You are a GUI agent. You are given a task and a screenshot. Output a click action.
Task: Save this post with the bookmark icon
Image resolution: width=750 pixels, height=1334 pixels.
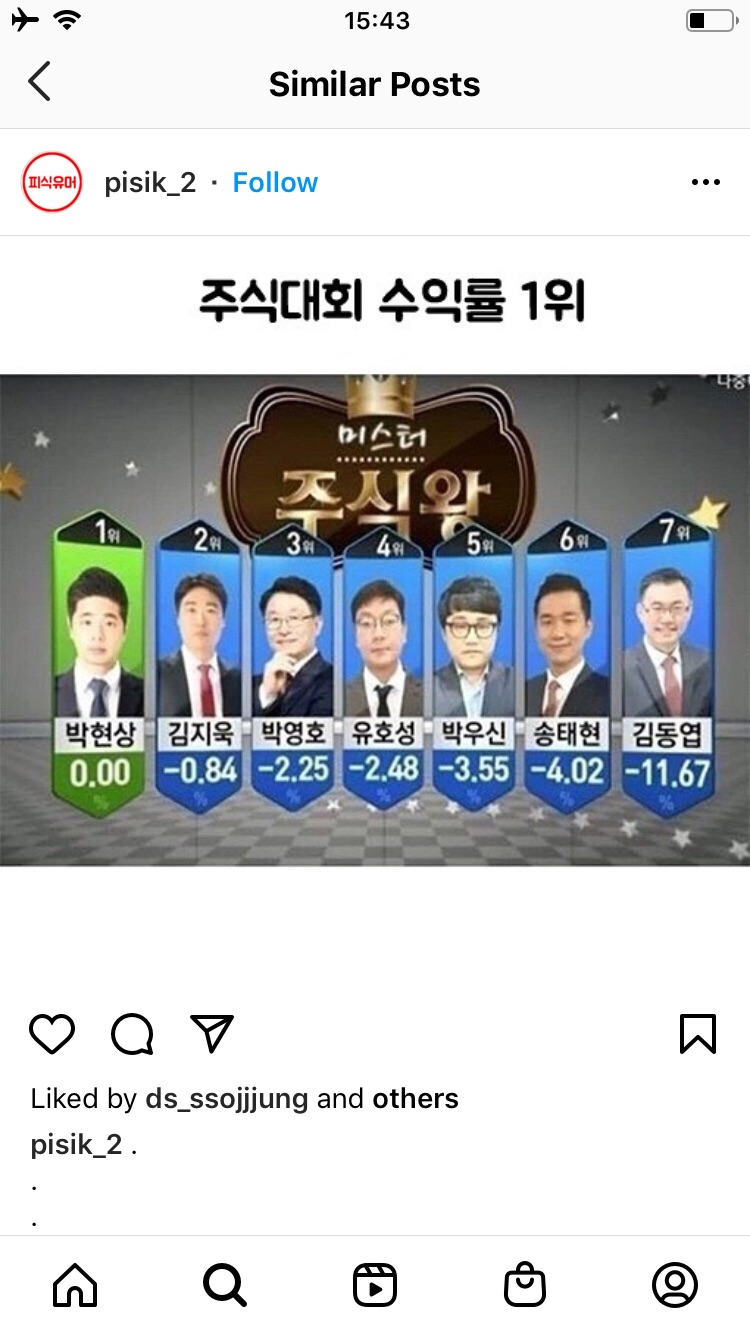[698, 1034]
